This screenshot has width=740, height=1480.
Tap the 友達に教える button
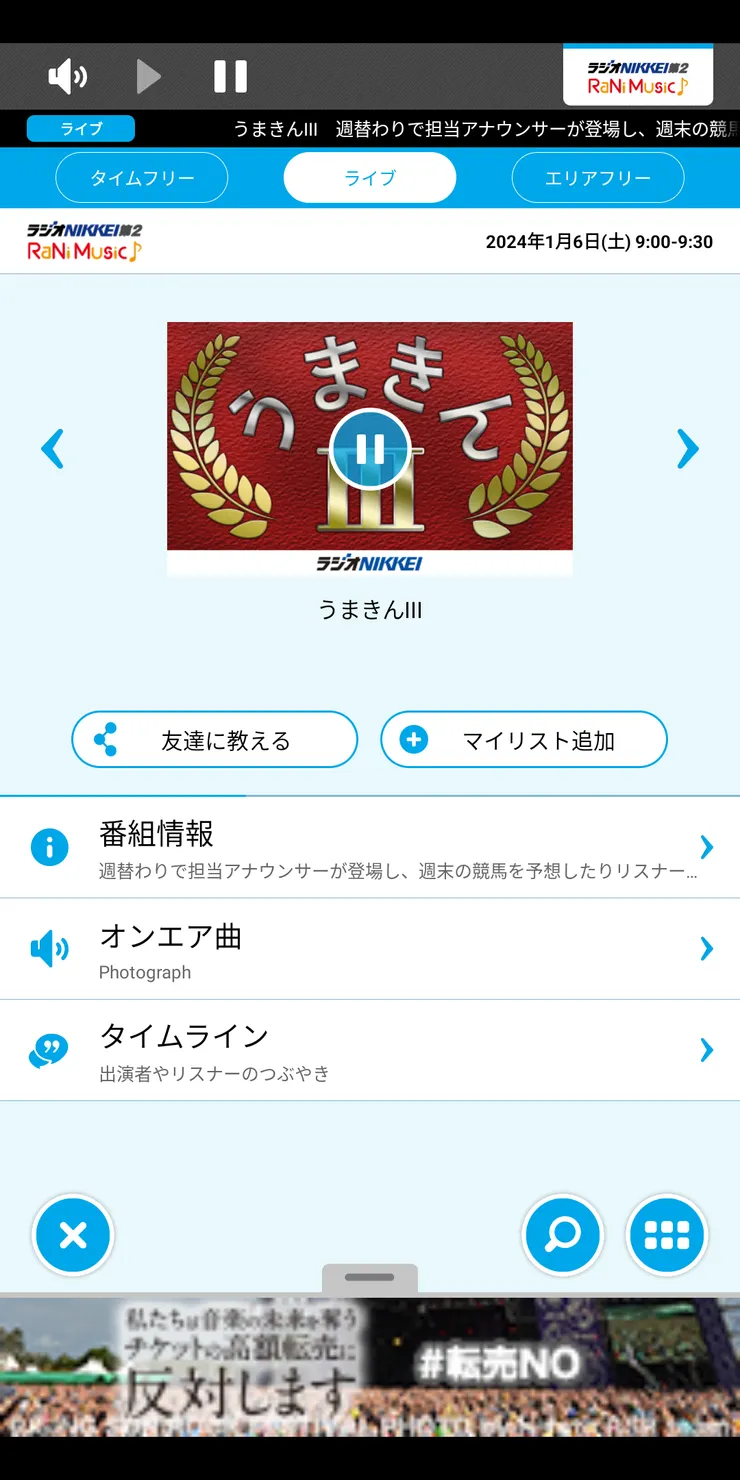pos(214,739)
